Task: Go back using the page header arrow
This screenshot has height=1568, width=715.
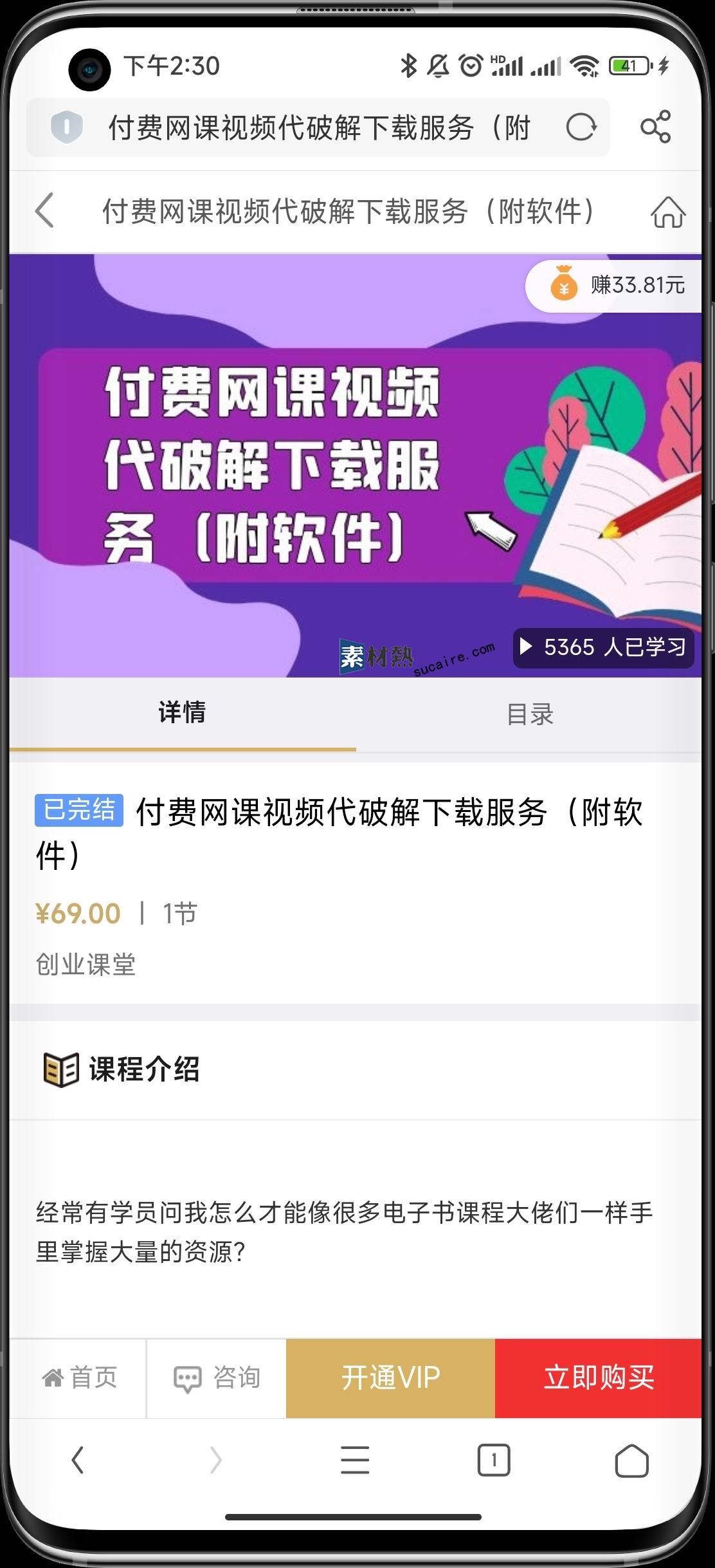Action: click(44, 210)
